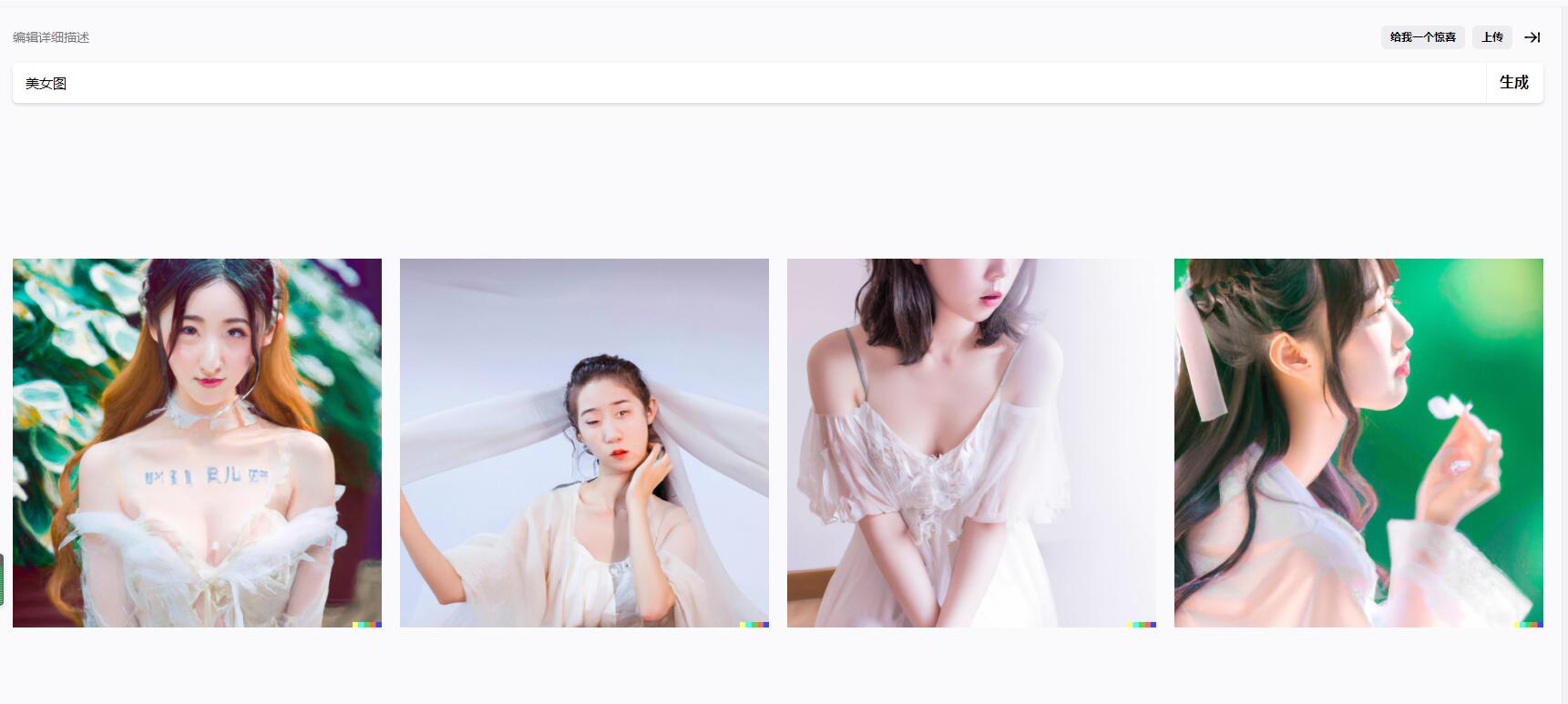Open the generated image with orange hair
Screen dimensions: 1568x704
pyautogui.click(x=197, y=443)
